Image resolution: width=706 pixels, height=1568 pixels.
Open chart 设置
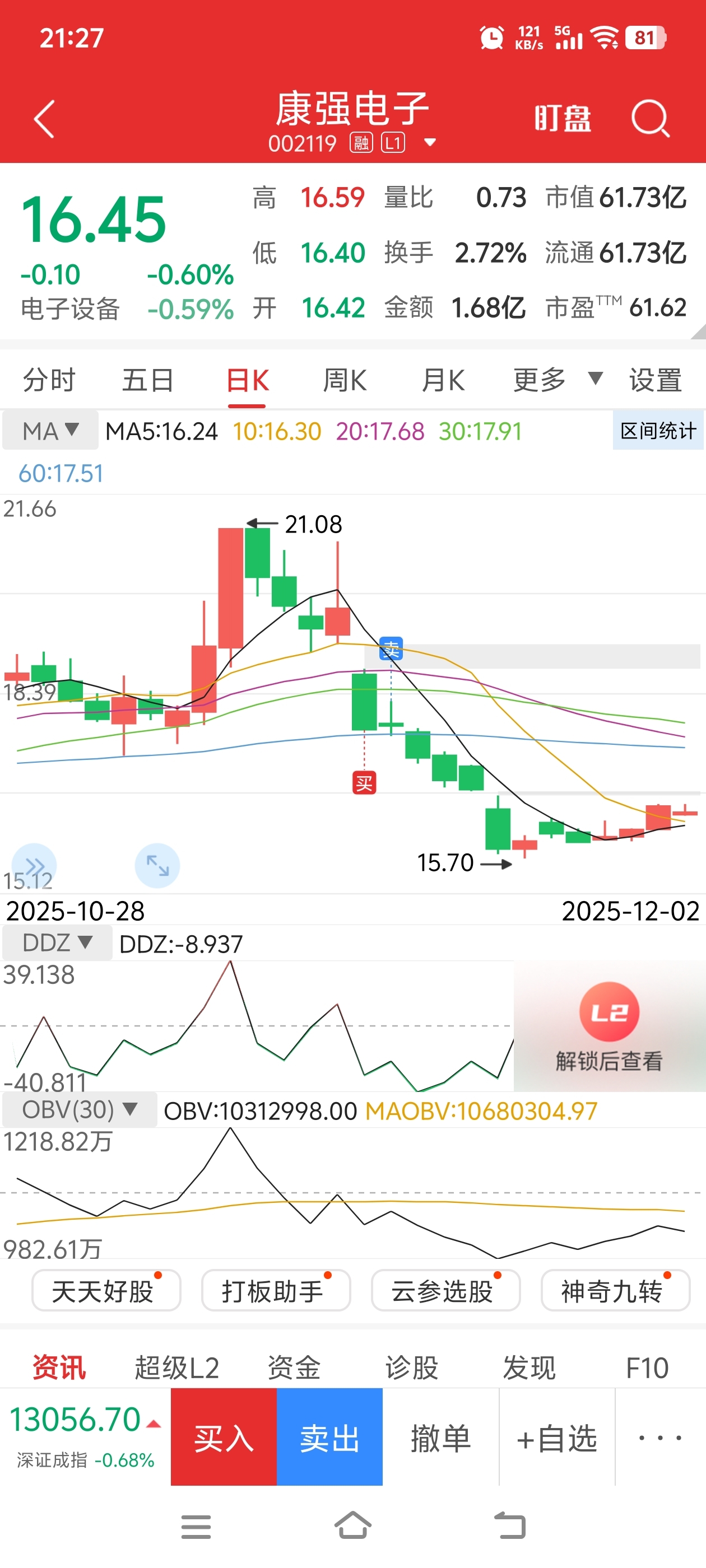[x=655, y=381]
